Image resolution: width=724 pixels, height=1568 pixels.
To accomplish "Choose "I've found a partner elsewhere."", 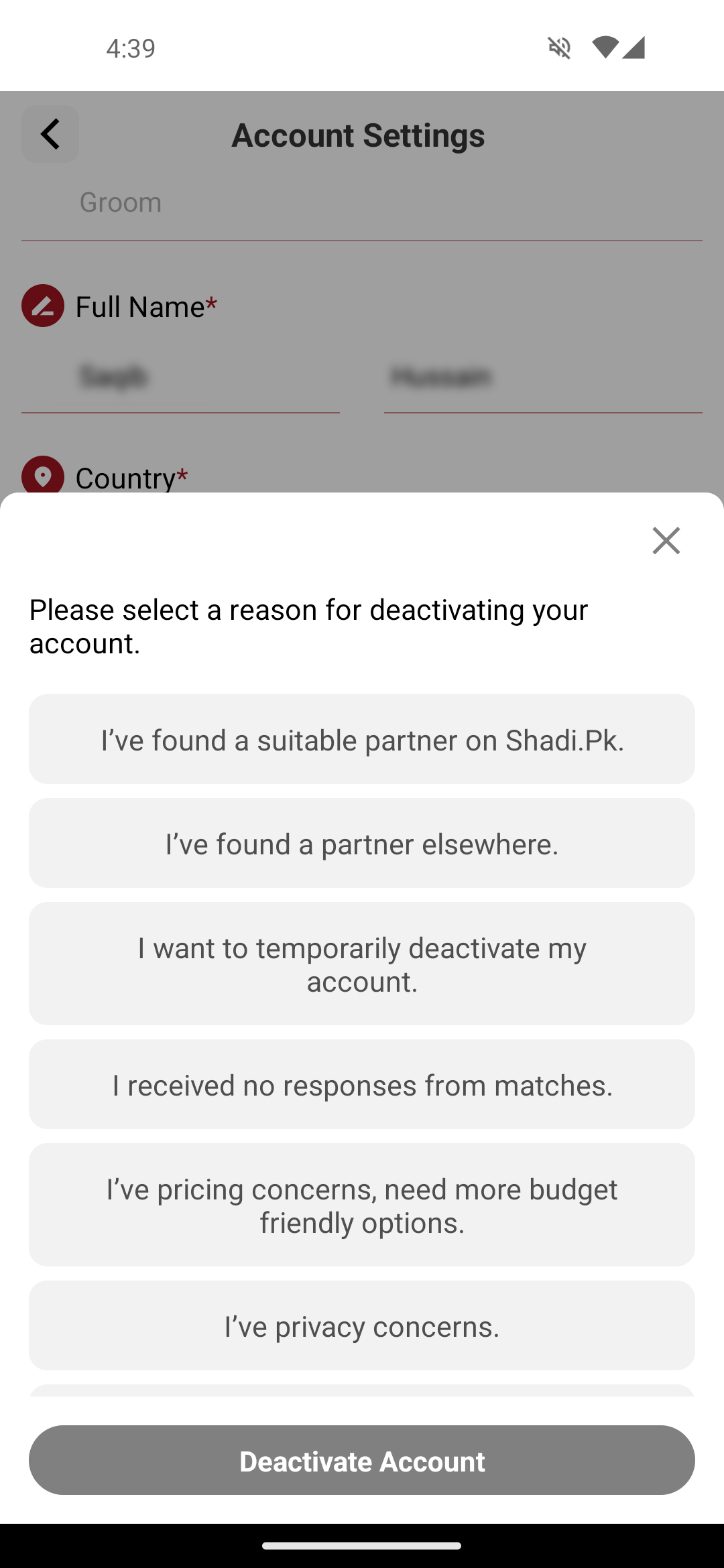I will [362, 843].
